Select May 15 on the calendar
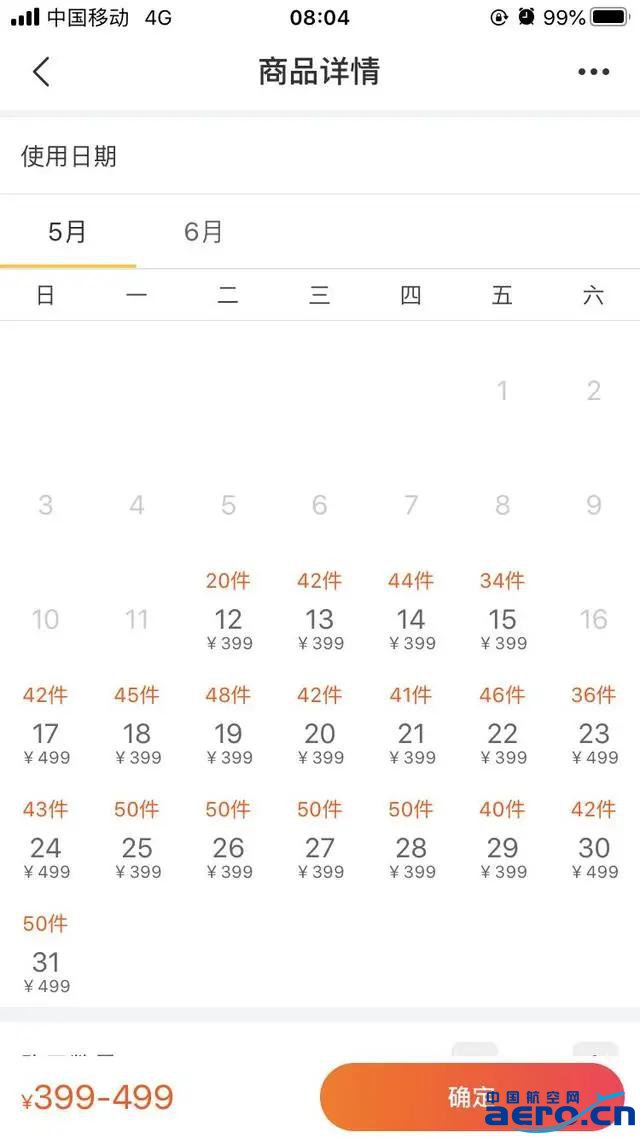 (x=502, y=612)
